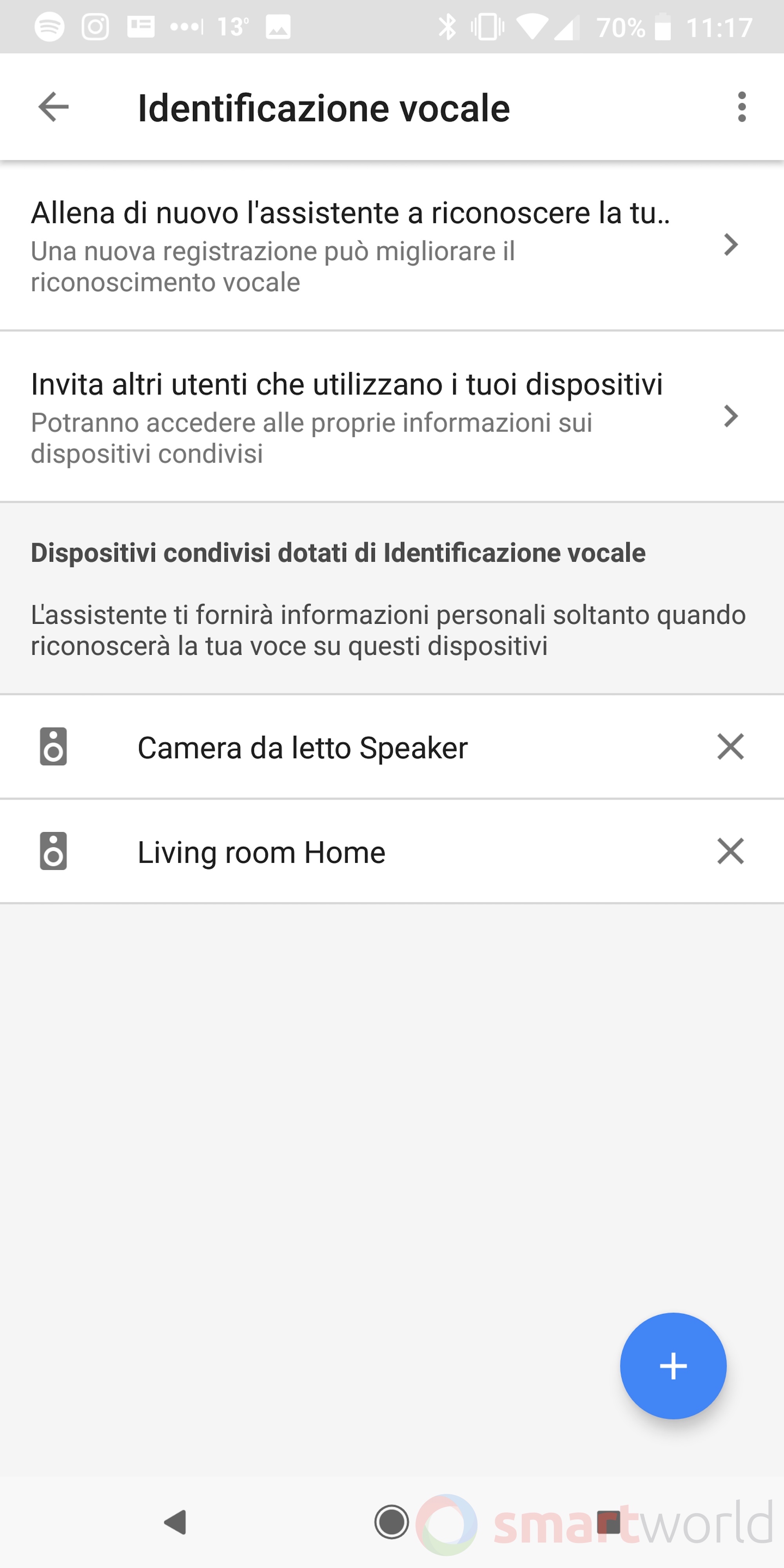Tap the blue plus add button

coord(673,1366)
